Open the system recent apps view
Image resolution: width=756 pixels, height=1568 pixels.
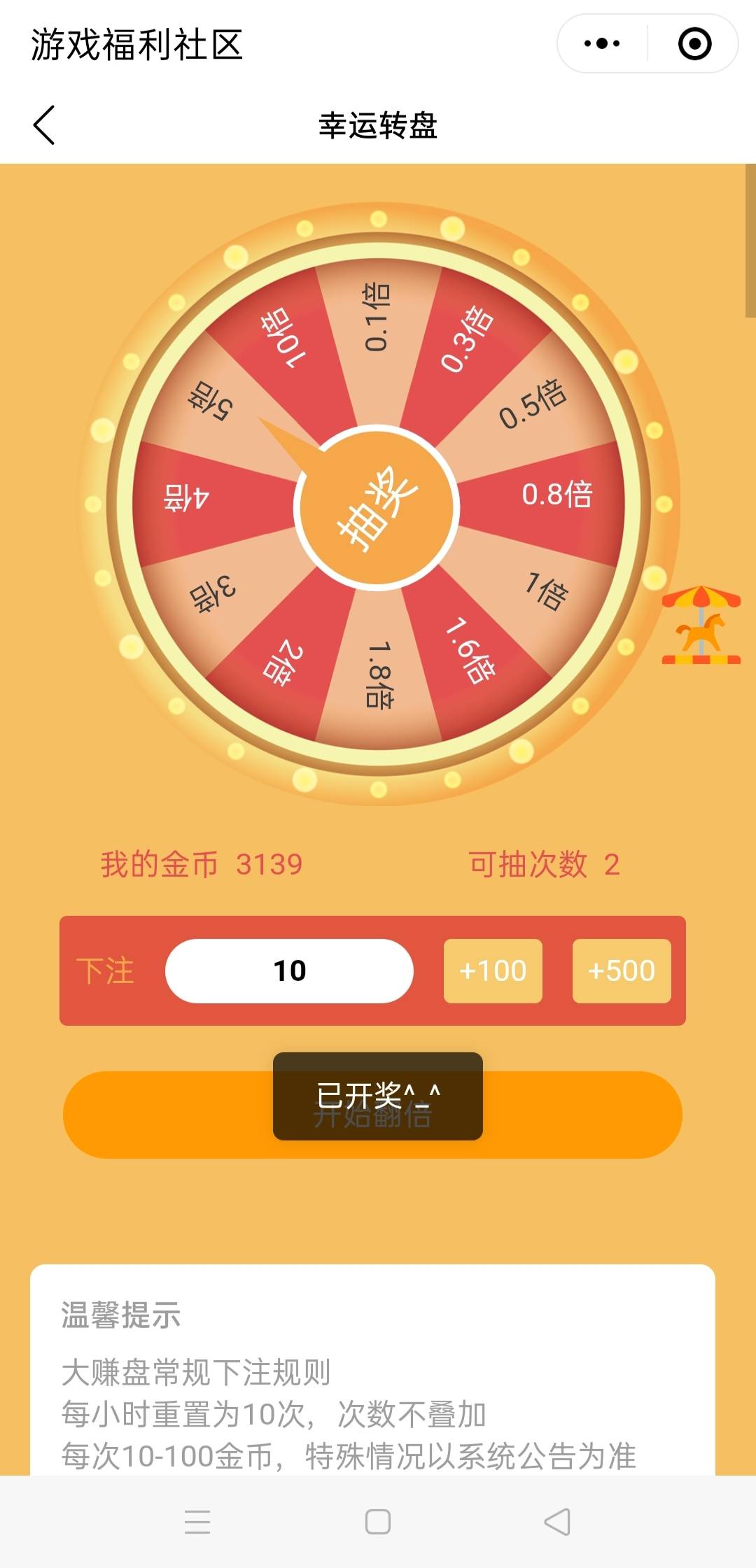197,1521
